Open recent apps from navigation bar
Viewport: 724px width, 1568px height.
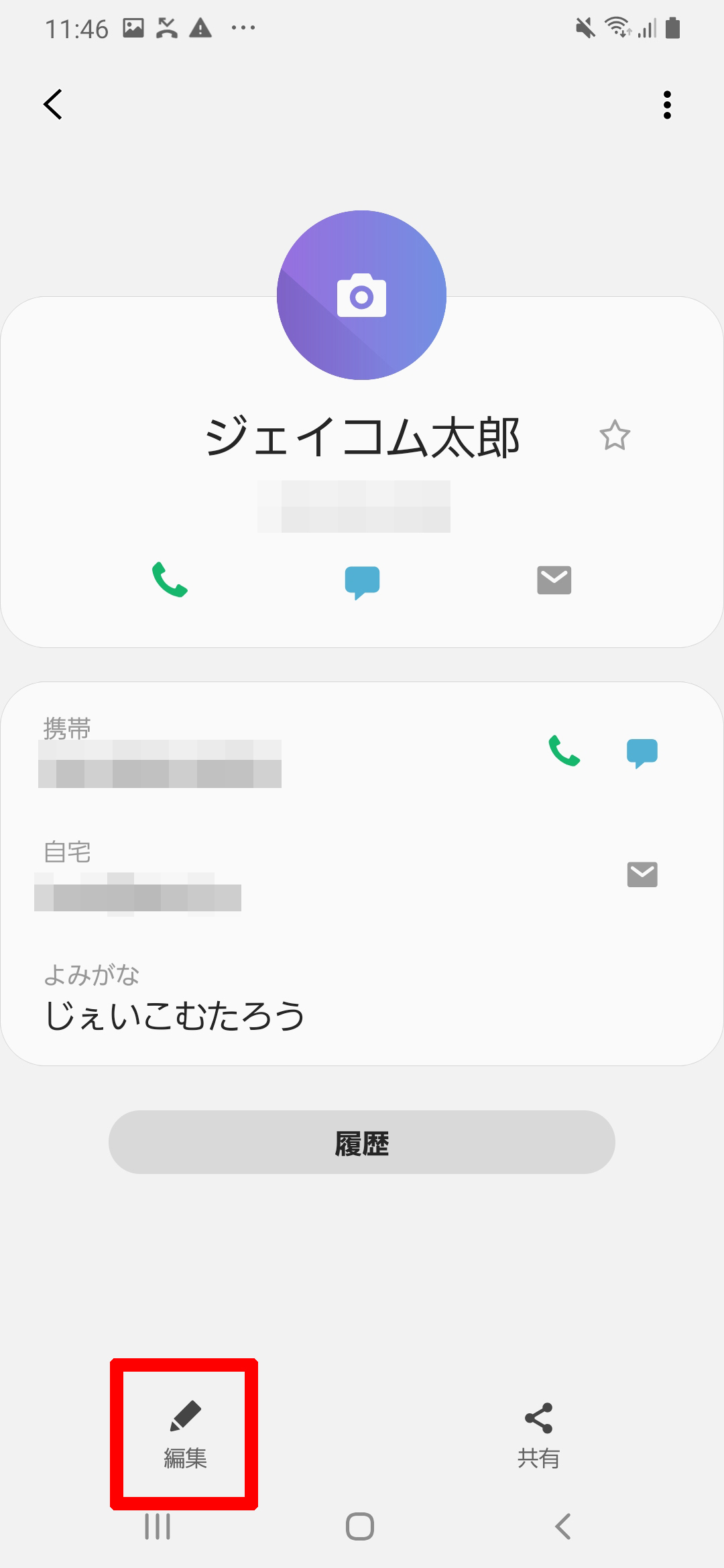click(x=158, y=1526)
